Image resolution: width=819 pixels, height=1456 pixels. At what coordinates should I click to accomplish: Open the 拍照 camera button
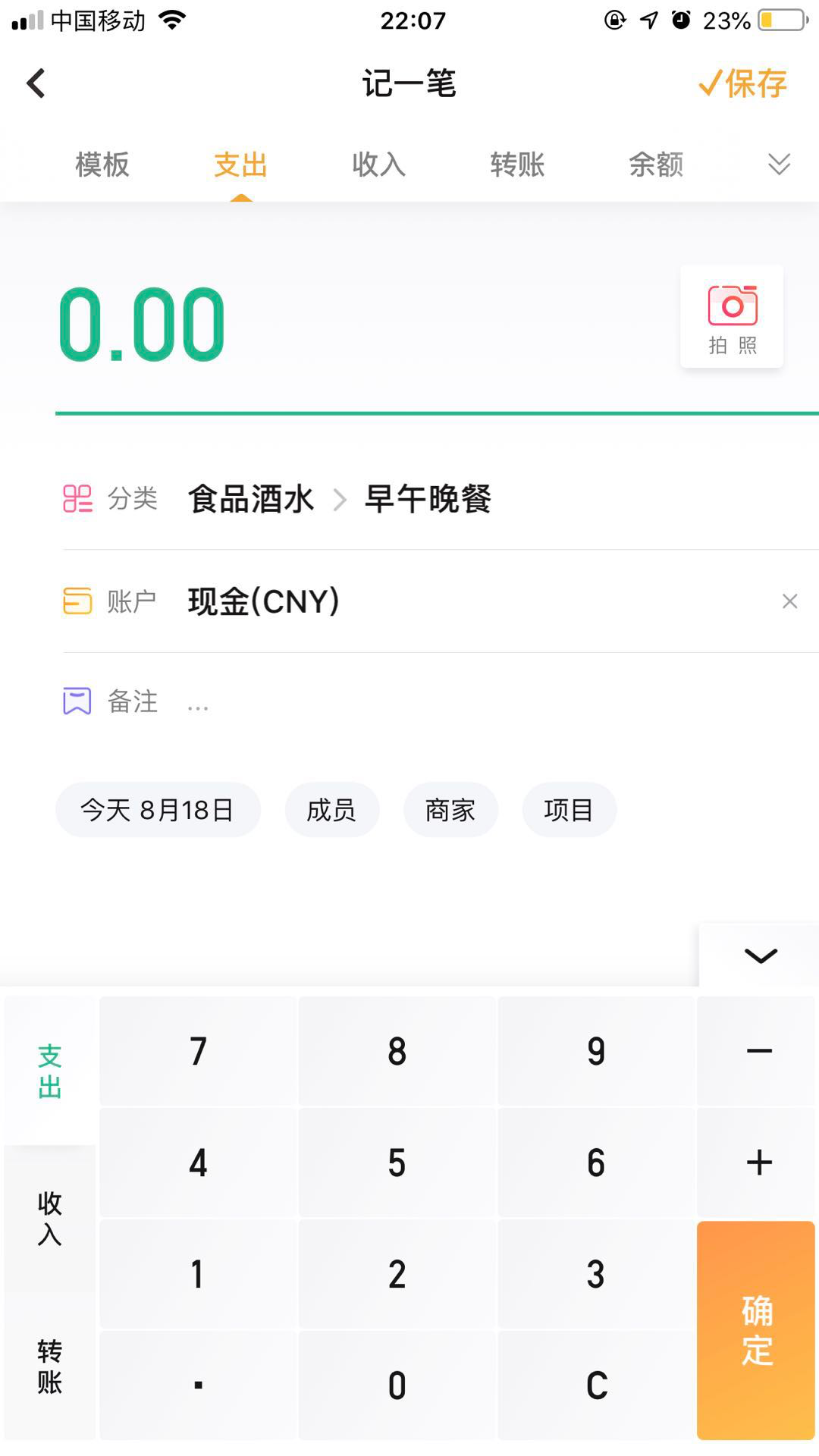tap(732, 317)
